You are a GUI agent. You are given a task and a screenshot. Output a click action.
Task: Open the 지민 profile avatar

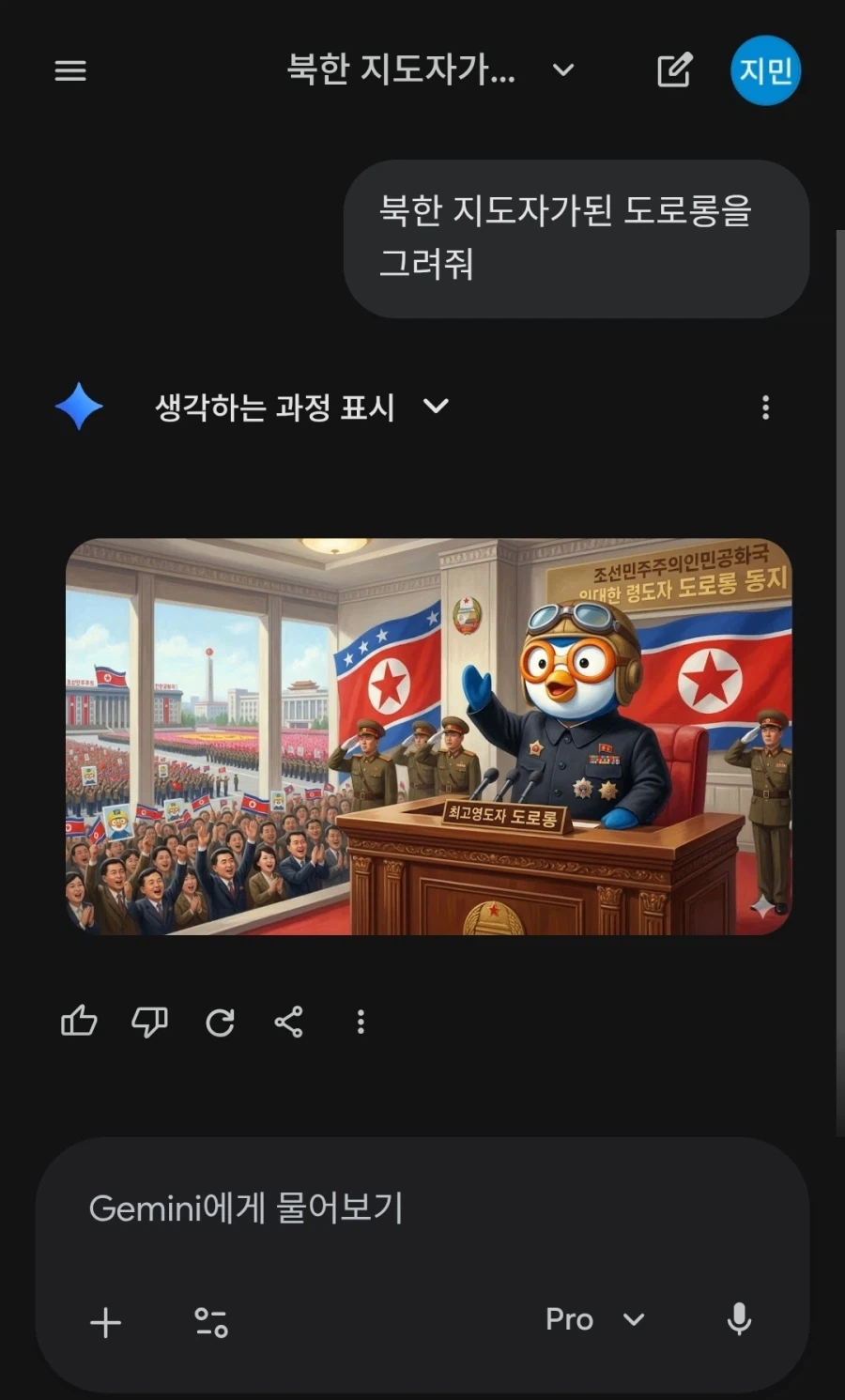(x=765, y=70)
